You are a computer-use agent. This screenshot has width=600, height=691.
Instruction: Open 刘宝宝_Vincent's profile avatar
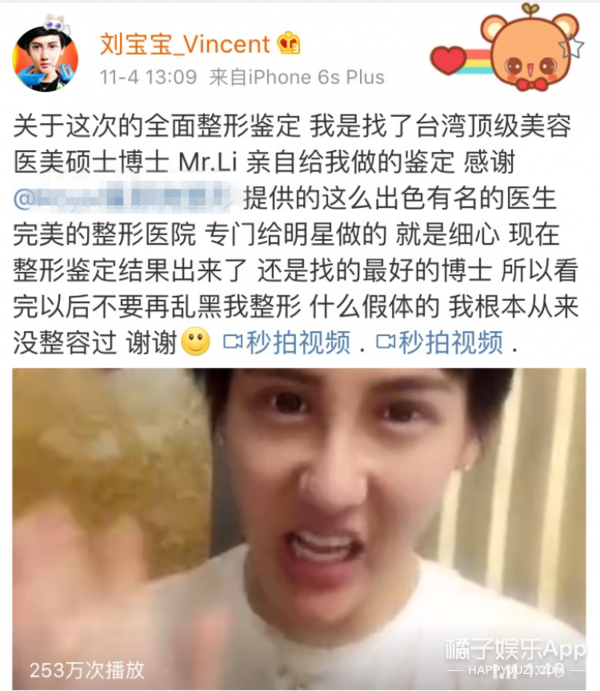pos(46,57)
